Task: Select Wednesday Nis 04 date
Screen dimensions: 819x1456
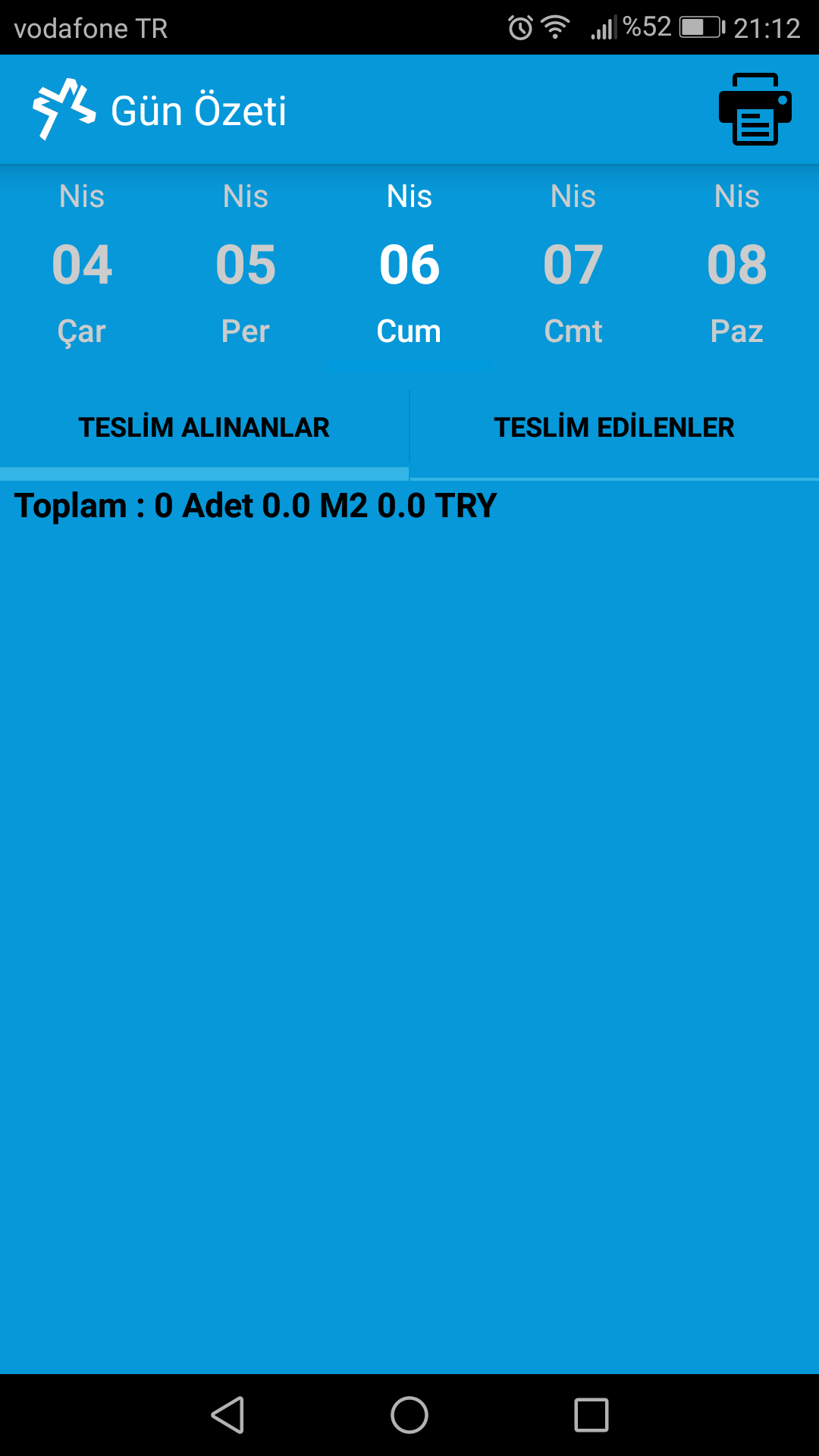Action: pyautogui.click(x=82, y=265)
